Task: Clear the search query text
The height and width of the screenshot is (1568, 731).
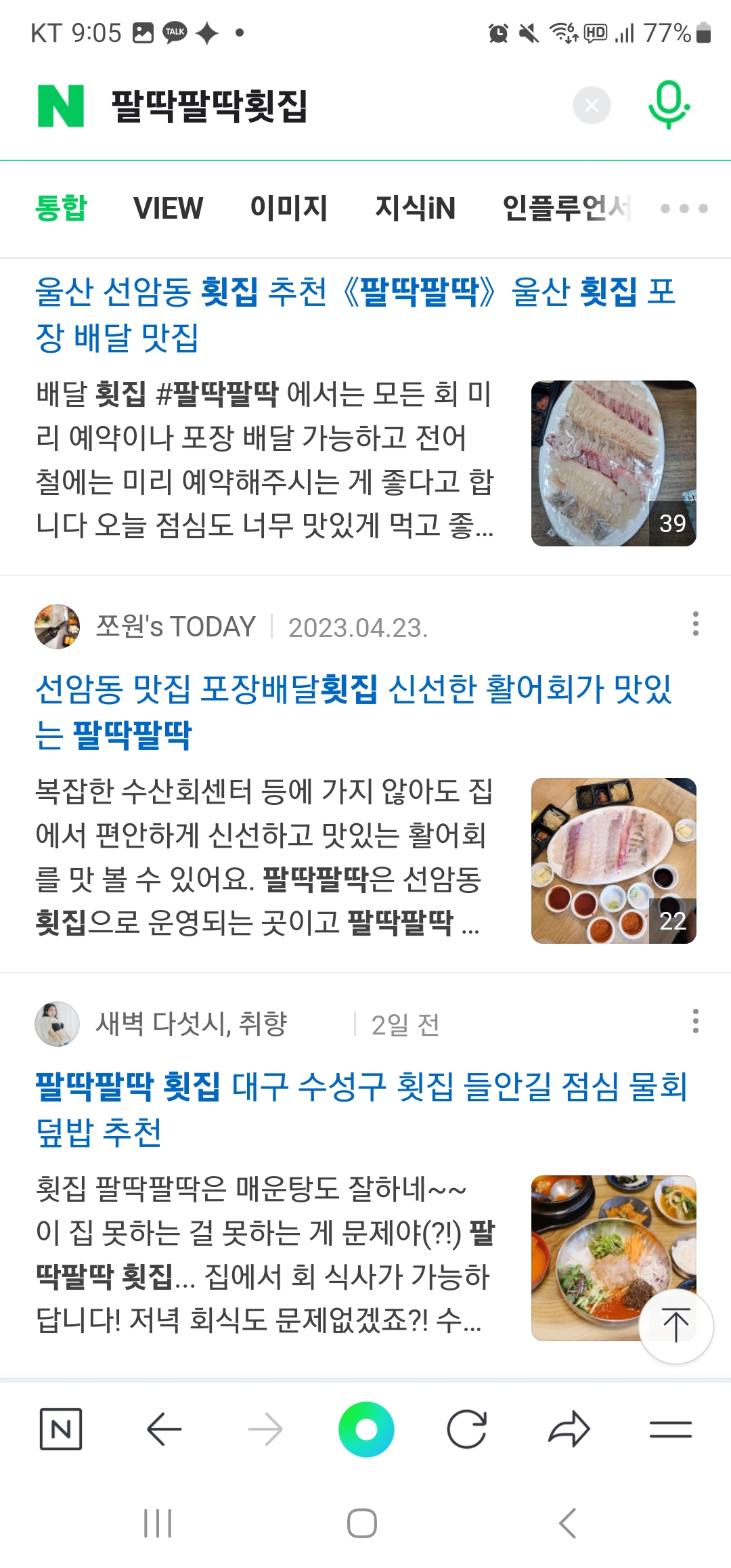Action: pyautogui.click(x=592, y=106)
